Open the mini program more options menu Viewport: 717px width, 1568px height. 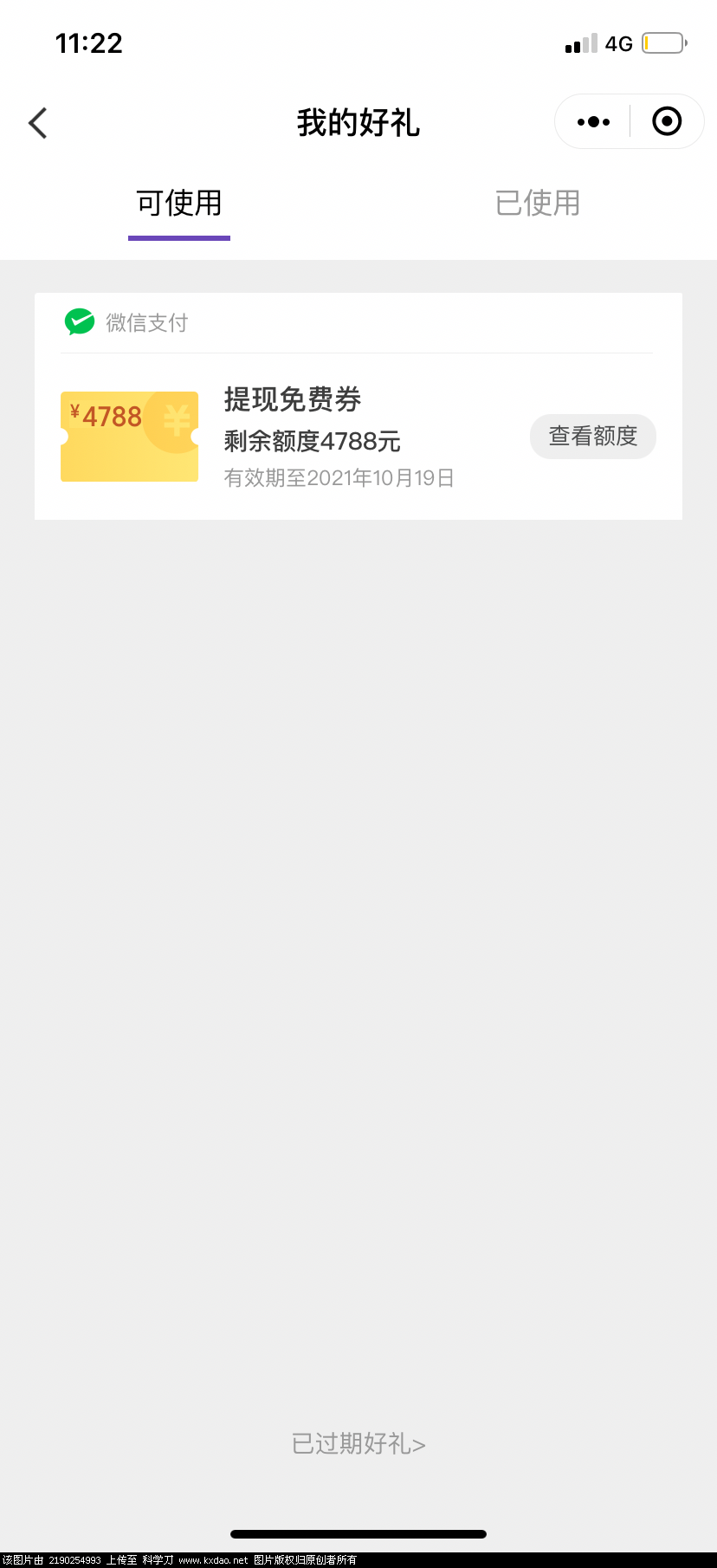click(x=593, y=122)
